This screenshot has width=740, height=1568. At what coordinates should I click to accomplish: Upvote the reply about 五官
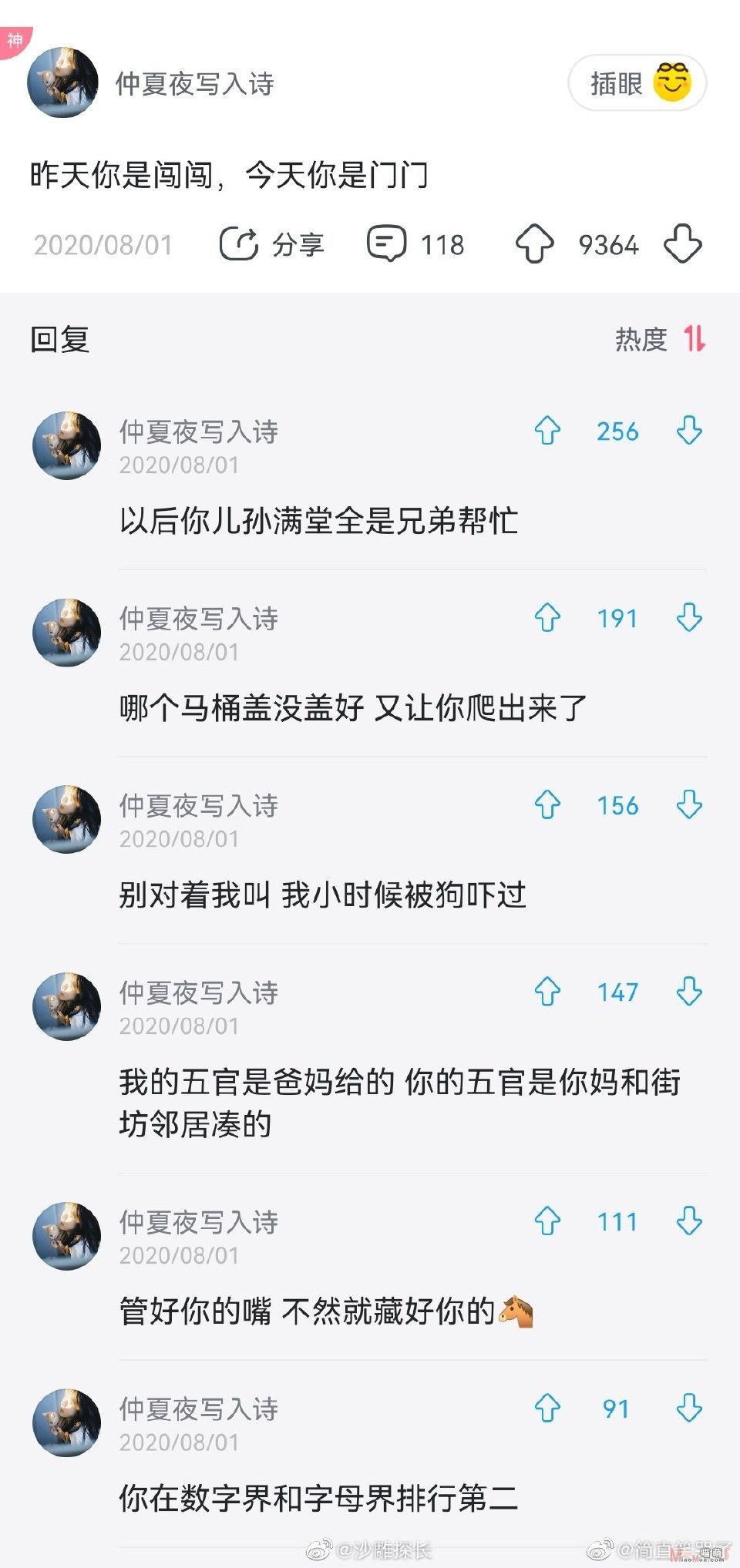pyautogui.click(x=547, y=992)
